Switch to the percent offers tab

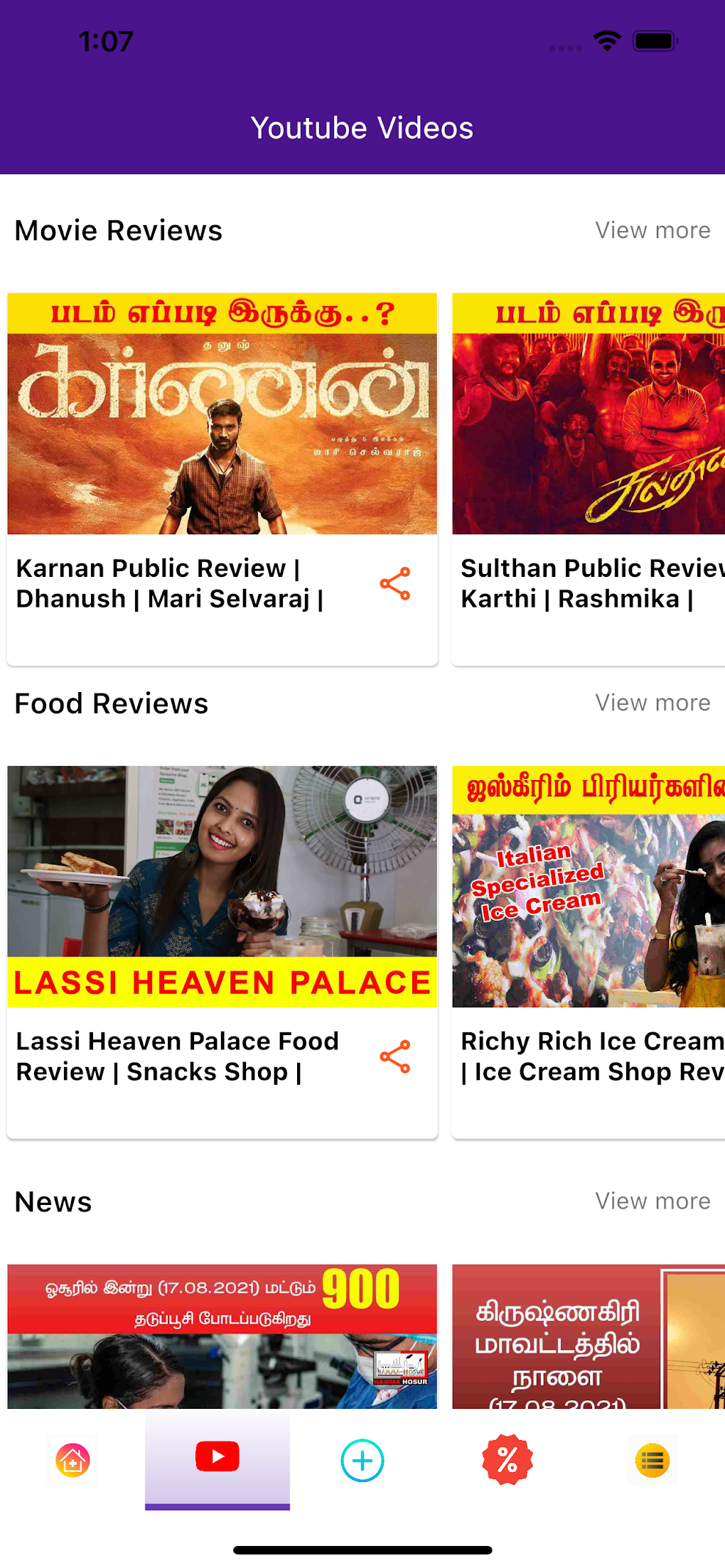[507, 1461]
